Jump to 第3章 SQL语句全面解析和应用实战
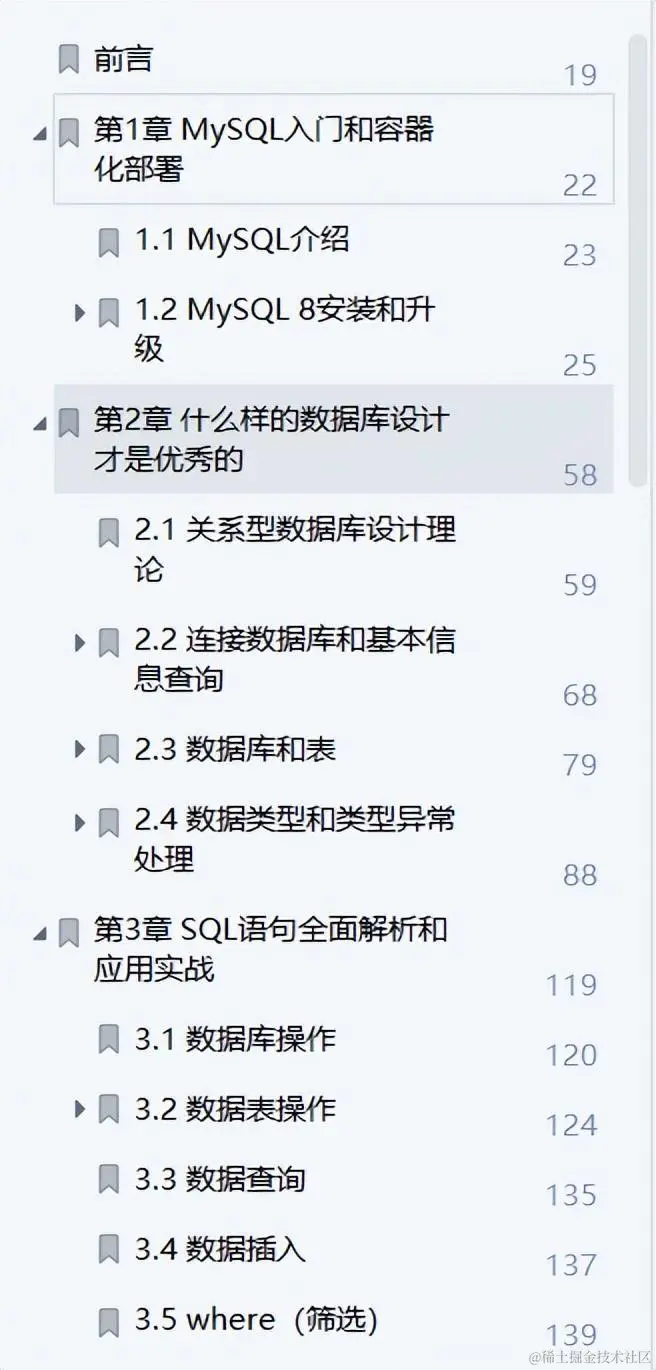The height and width of the screenshot is (1370, 656). pos(270,948)
